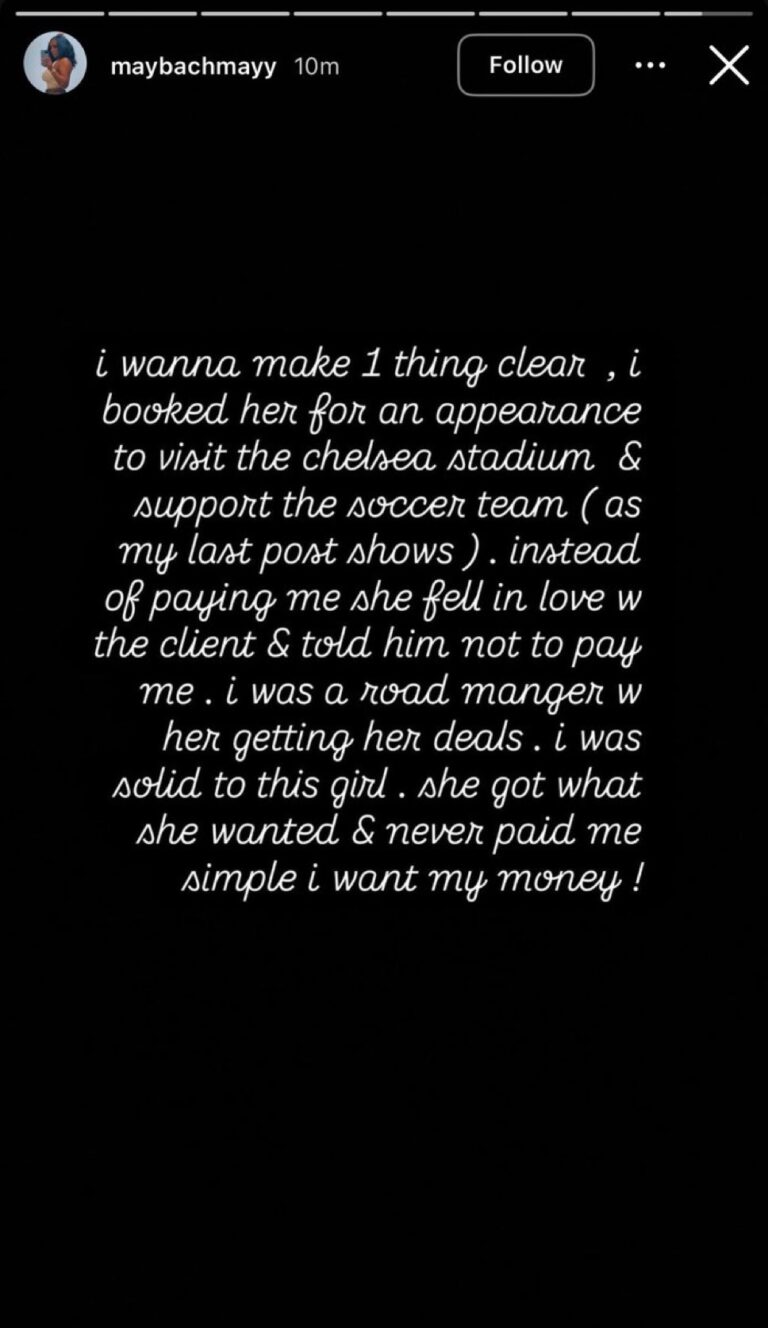Follow maybachmayy

point(526,65)
